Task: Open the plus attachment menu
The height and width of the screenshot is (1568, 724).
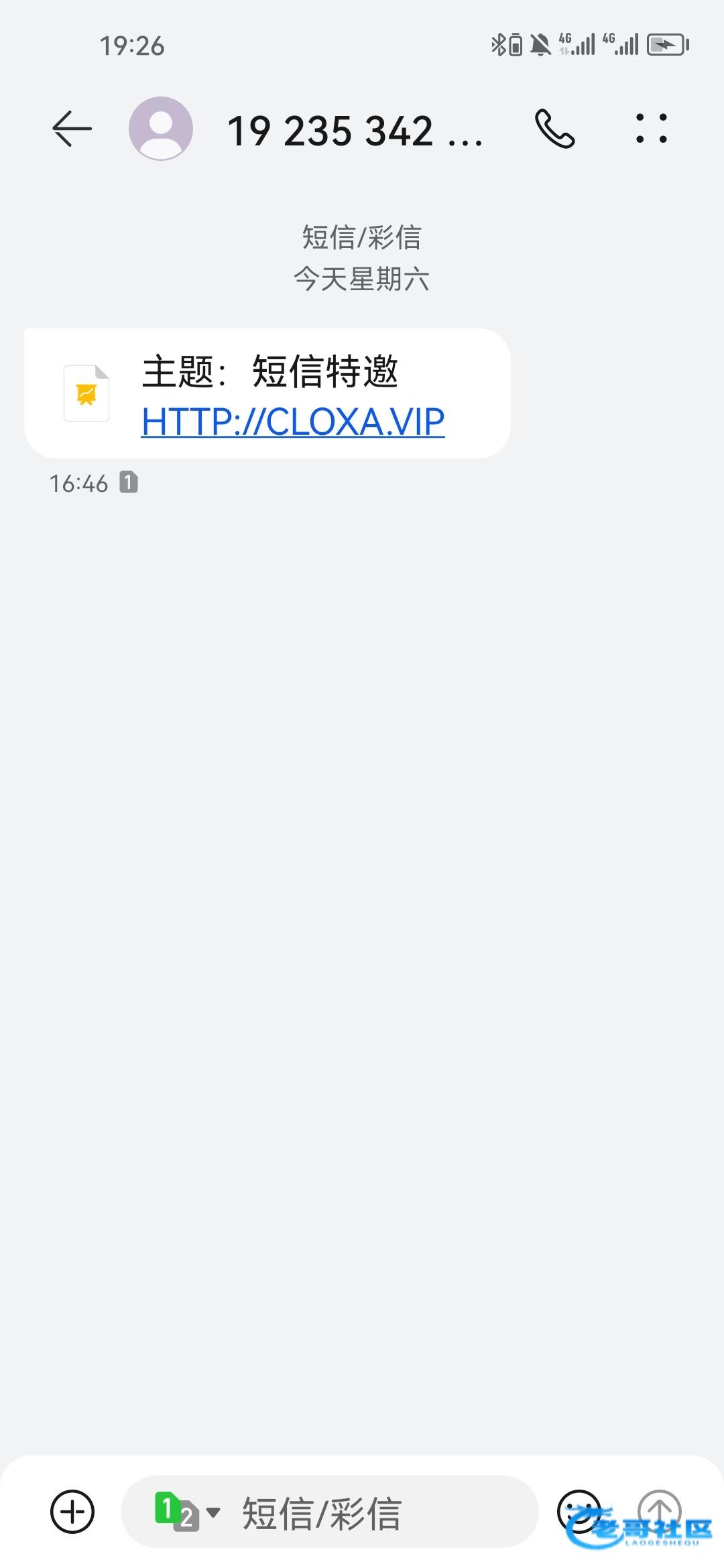Action: (72, 1511)
